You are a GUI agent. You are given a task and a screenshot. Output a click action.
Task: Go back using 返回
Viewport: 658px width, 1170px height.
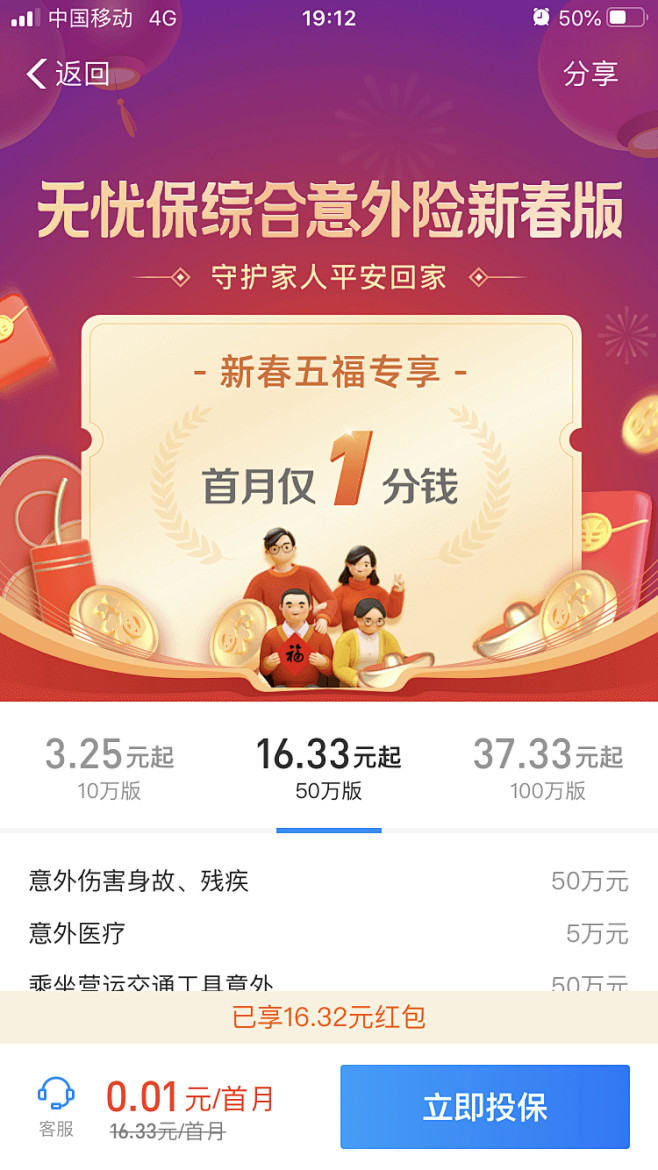[x=67, y=73]
